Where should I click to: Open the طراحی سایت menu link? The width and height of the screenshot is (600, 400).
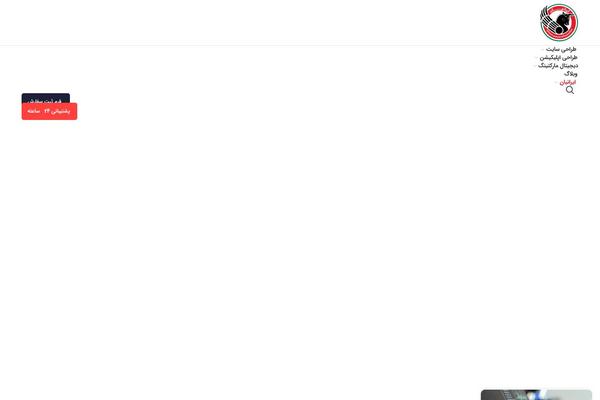562,49
